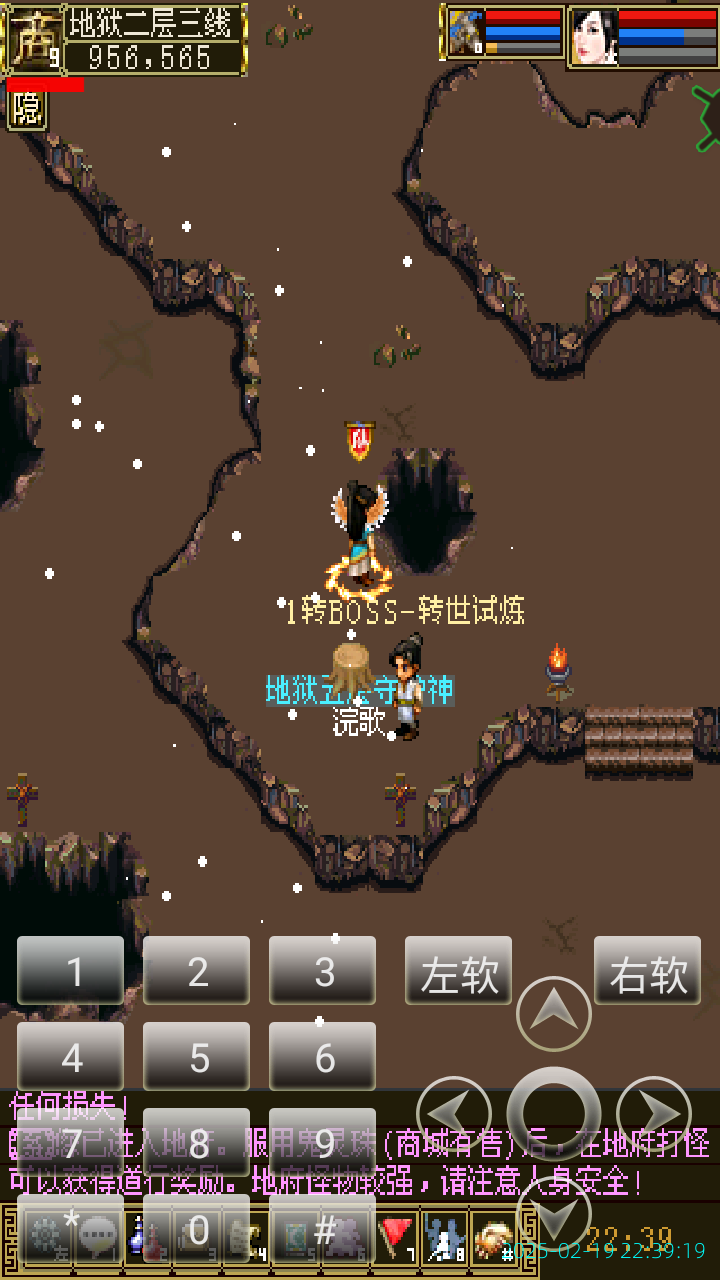Open the chat bubble icon
The width and height of the screenshot is (720, 1280).
pyautogui.click(x=95, y=1235)
